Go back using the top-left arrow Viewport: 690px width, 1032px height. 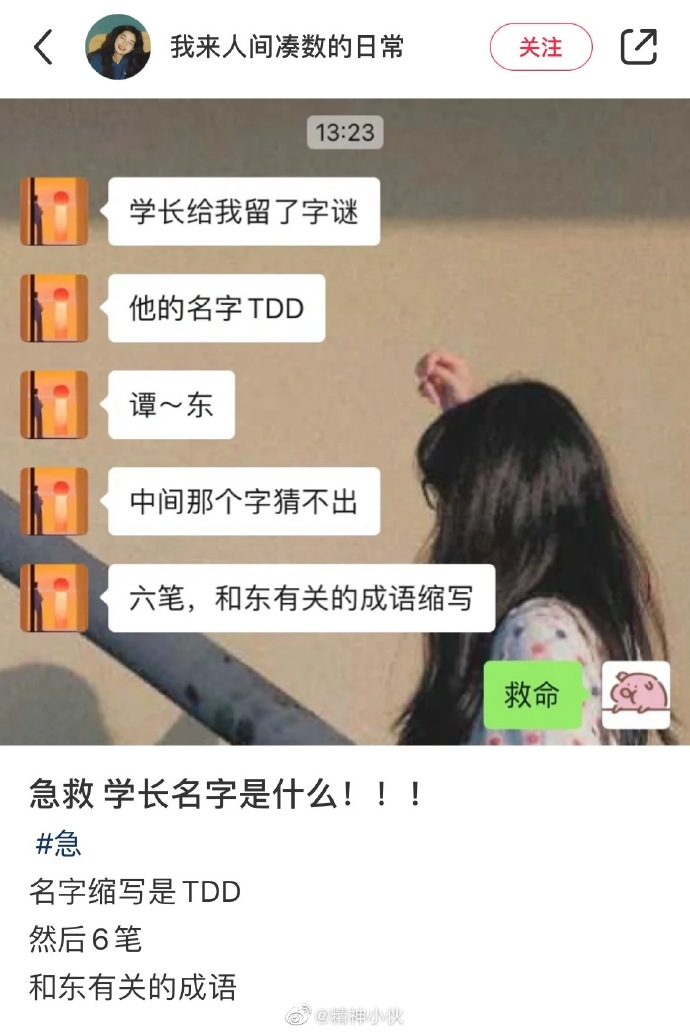click(43, 47)
